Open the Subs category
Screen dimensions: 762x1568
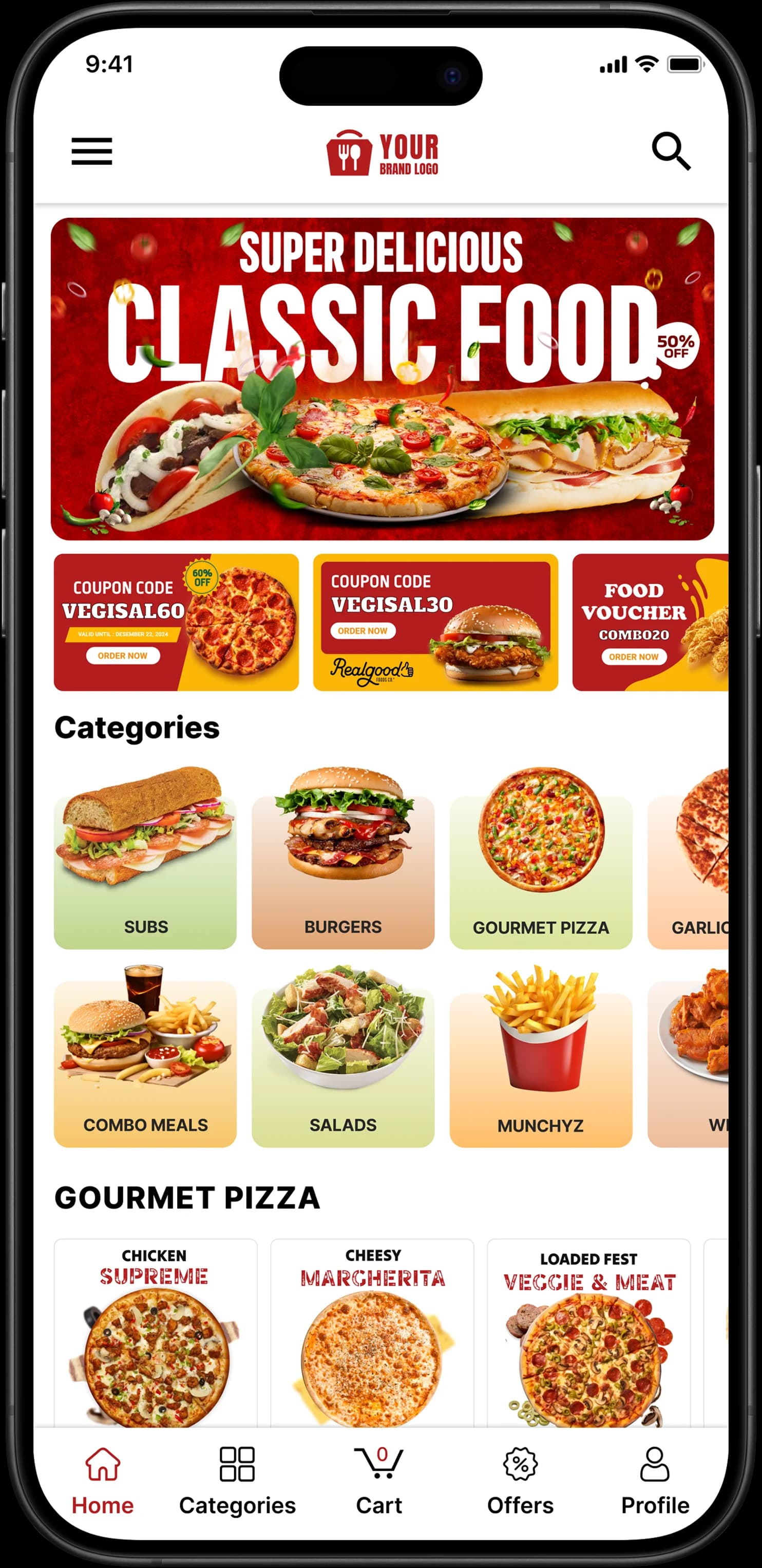[x=146, y=870]
